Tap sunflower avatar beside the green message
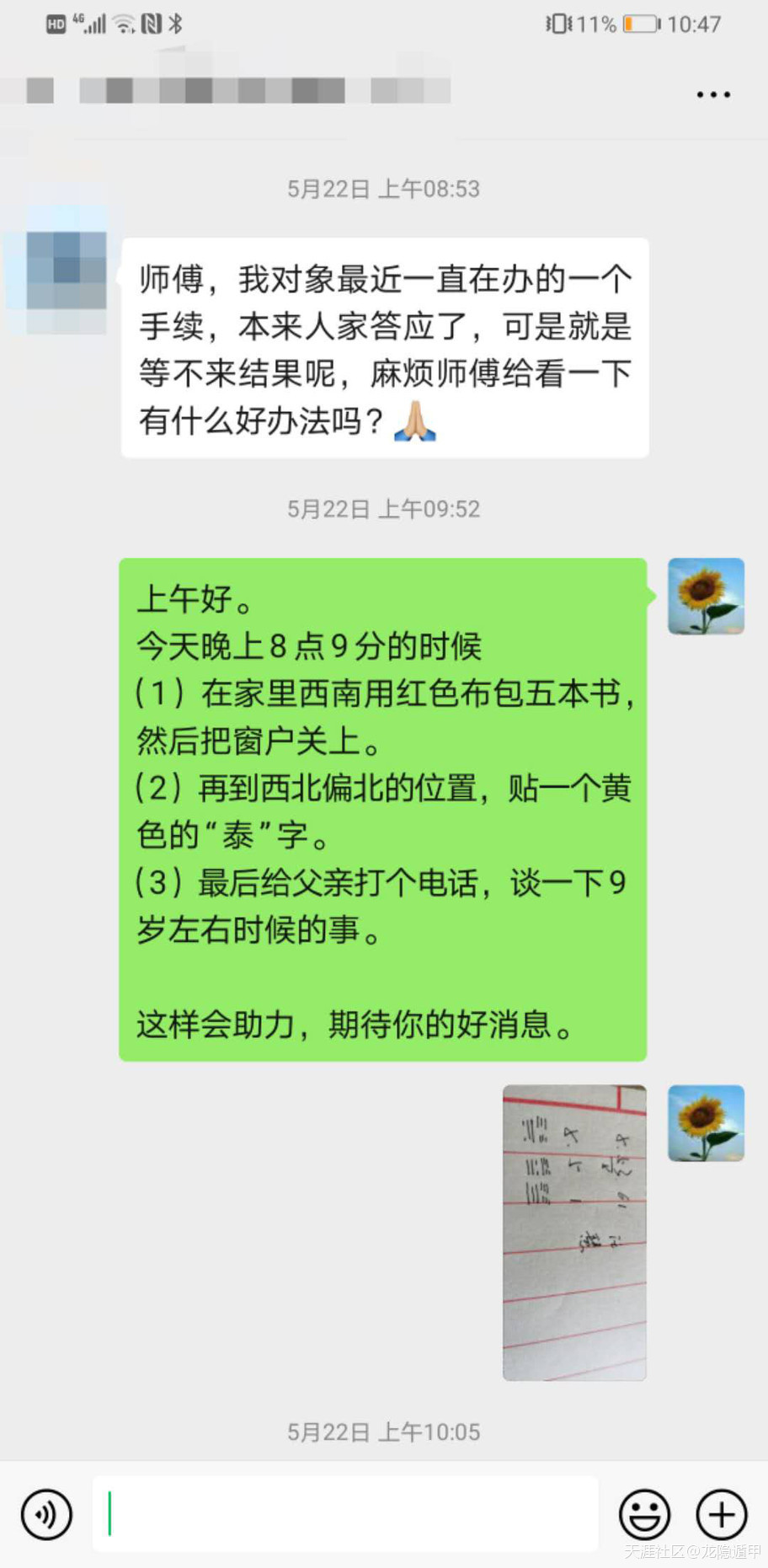 [x=706, y=596]
